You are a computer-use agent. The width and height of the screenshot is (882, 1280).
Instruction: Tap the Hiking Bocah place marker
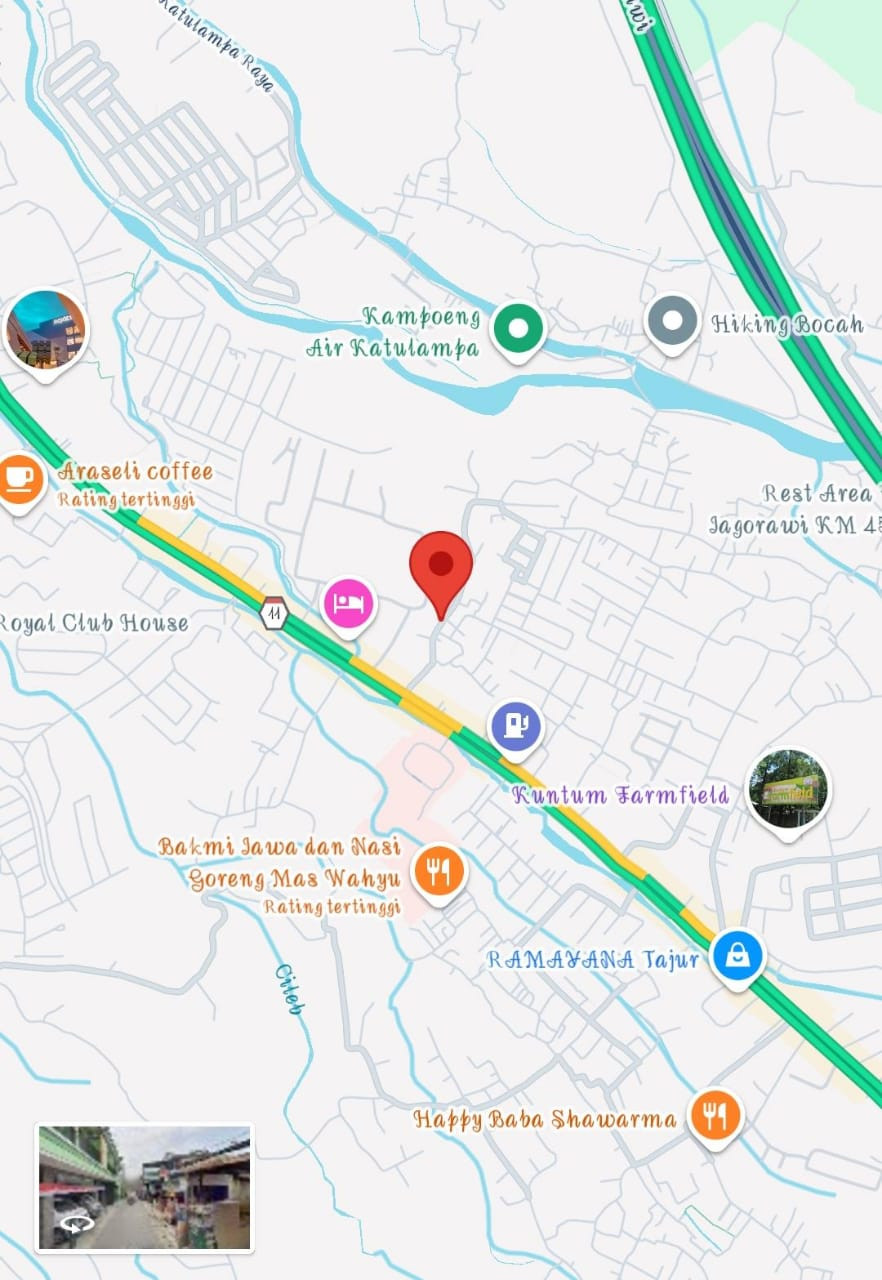[672, 322]
